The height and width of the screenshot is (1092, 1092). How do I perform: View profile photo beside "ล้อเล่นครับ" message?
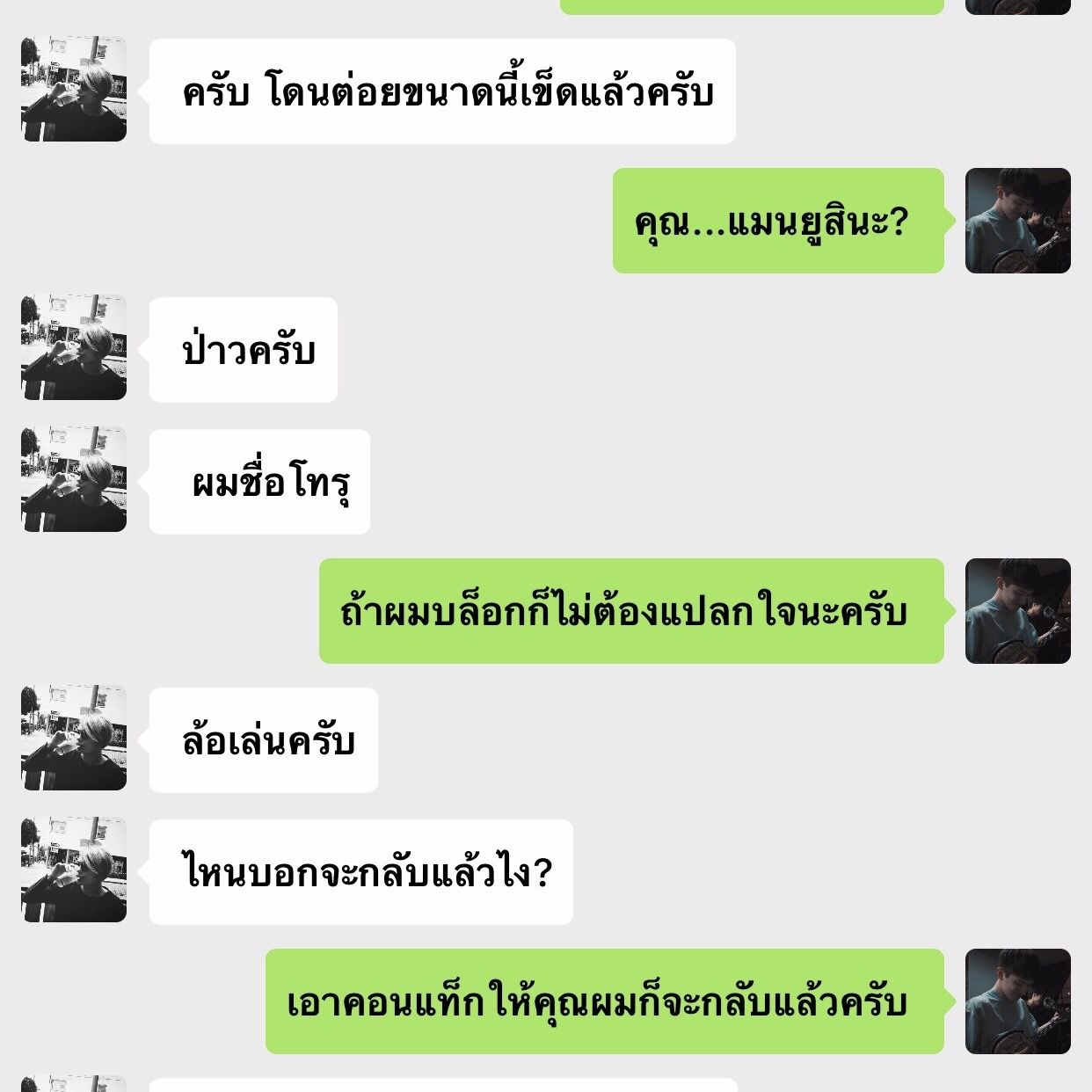click(x=74, y=738)
